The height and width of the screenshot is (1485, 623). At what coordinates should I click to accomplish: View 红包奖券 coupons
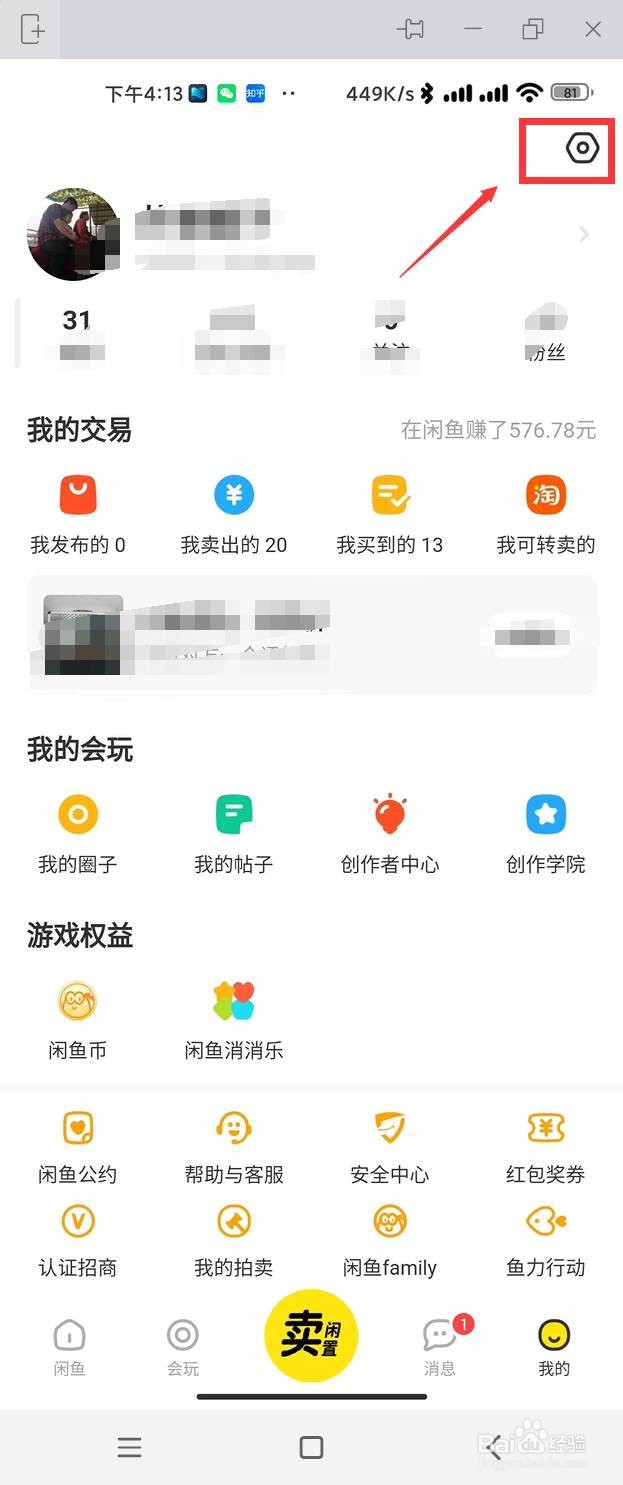pyautogui.click(x=546, y=1147)
